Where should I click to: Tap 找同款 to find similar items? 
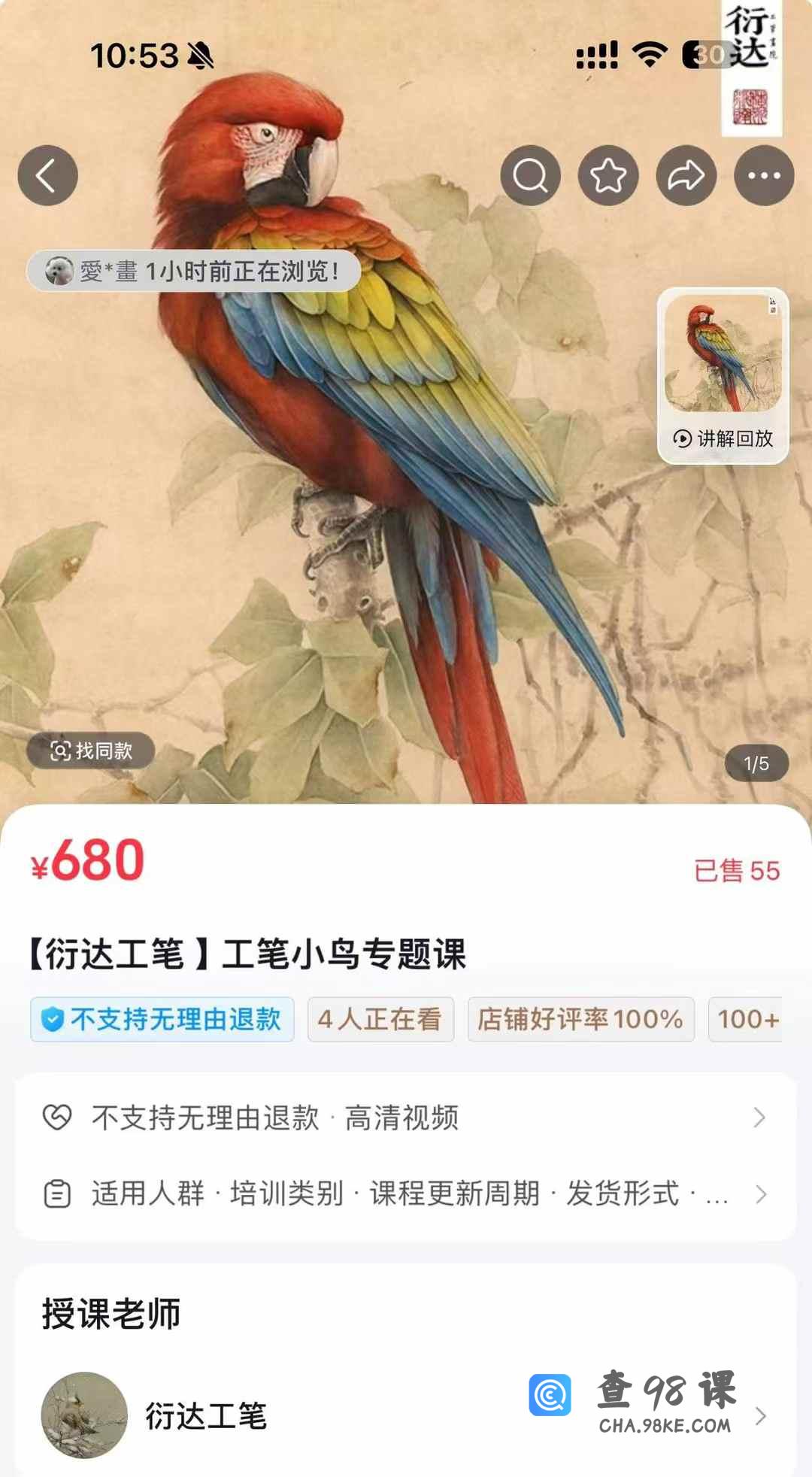(x=91, y=751)
